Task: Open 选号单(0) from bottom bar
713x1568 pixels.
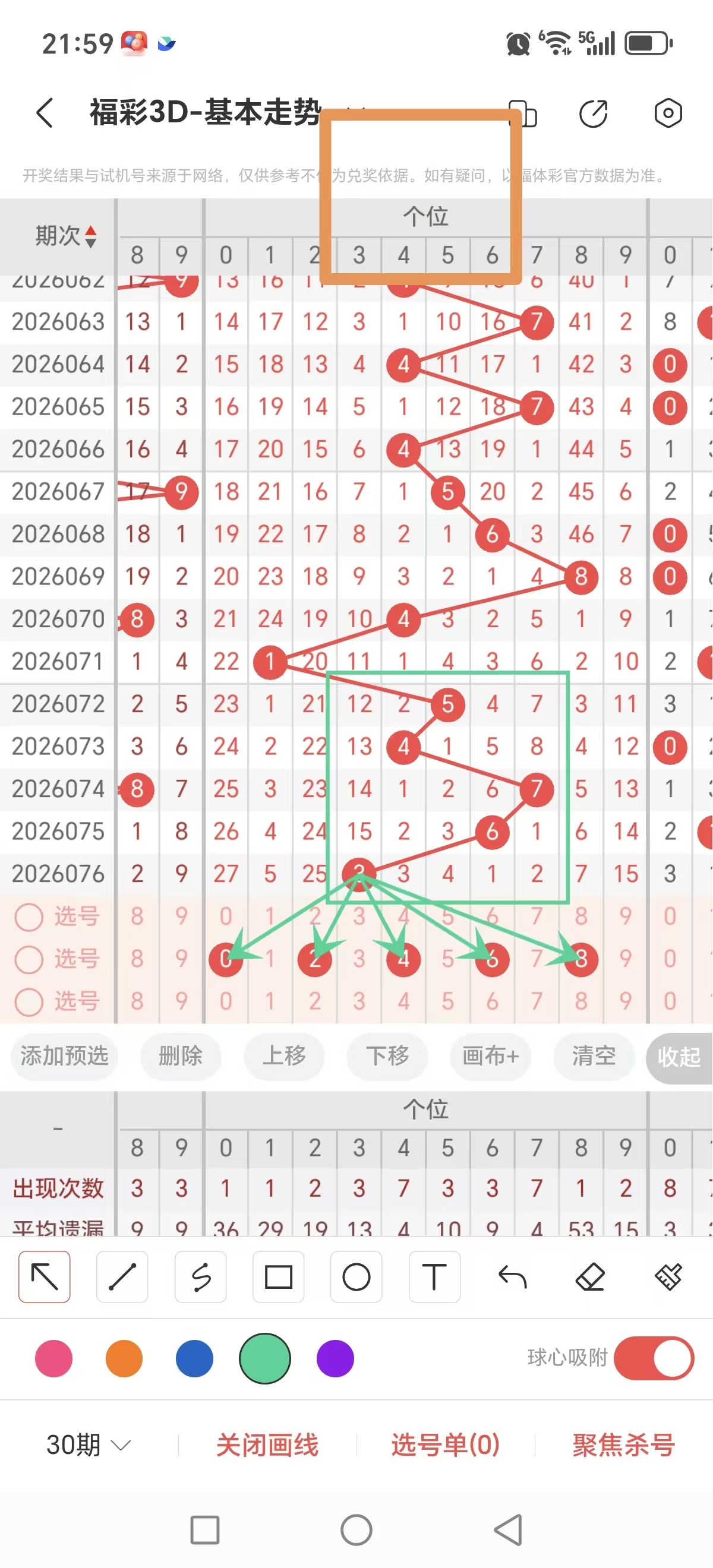Action: 445,1444
